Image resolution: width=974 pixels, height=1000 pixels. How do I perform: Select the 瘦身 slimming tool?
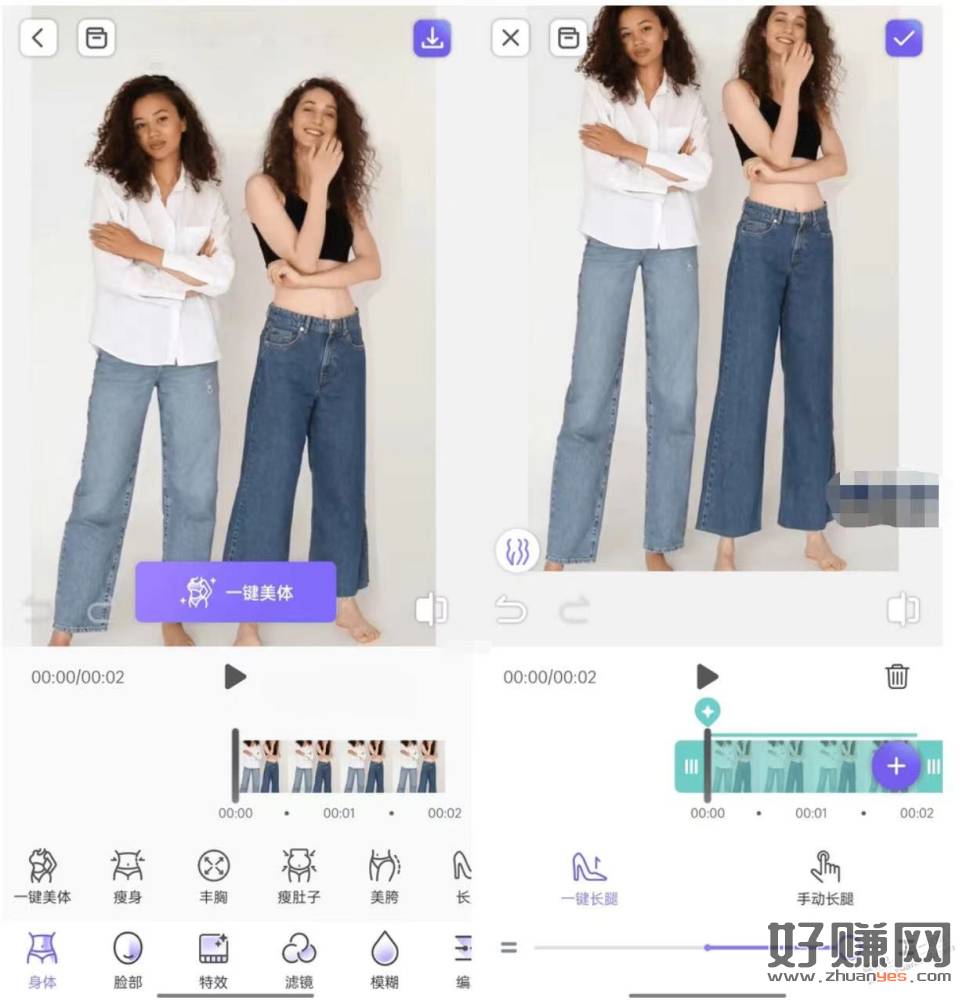tap(128, 876)
